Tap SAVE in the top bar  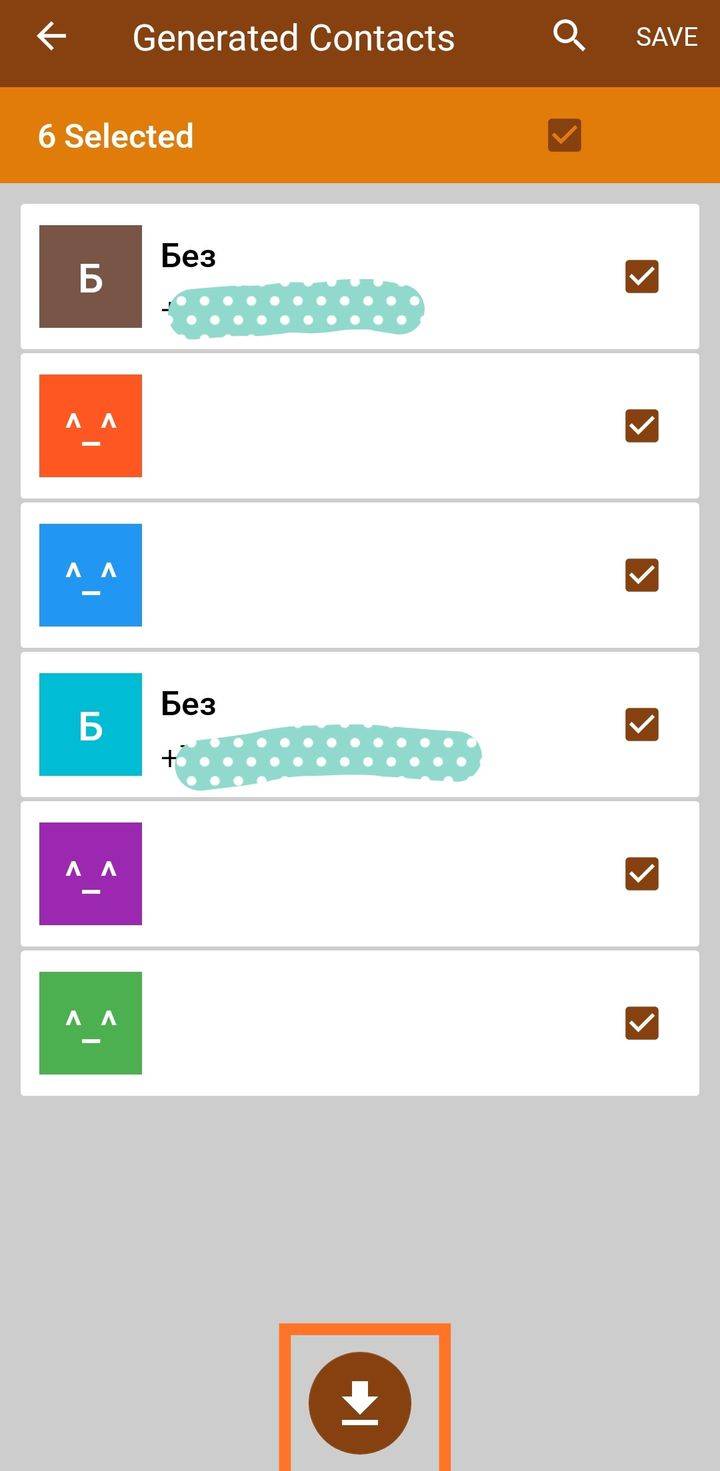click(x=667, y=37)
